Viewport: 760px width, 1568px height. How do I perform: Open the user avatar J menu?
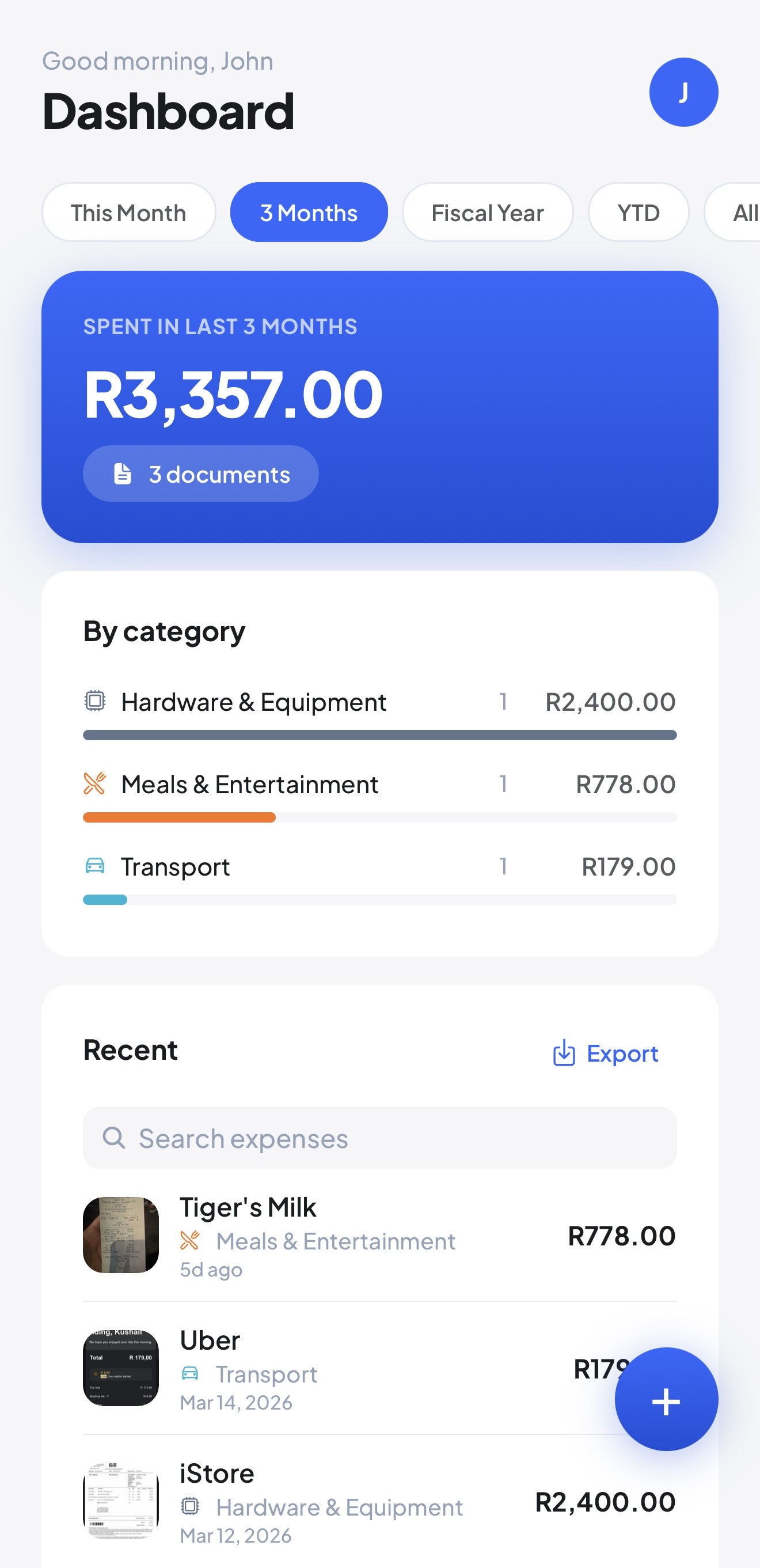tap(683, 92)
